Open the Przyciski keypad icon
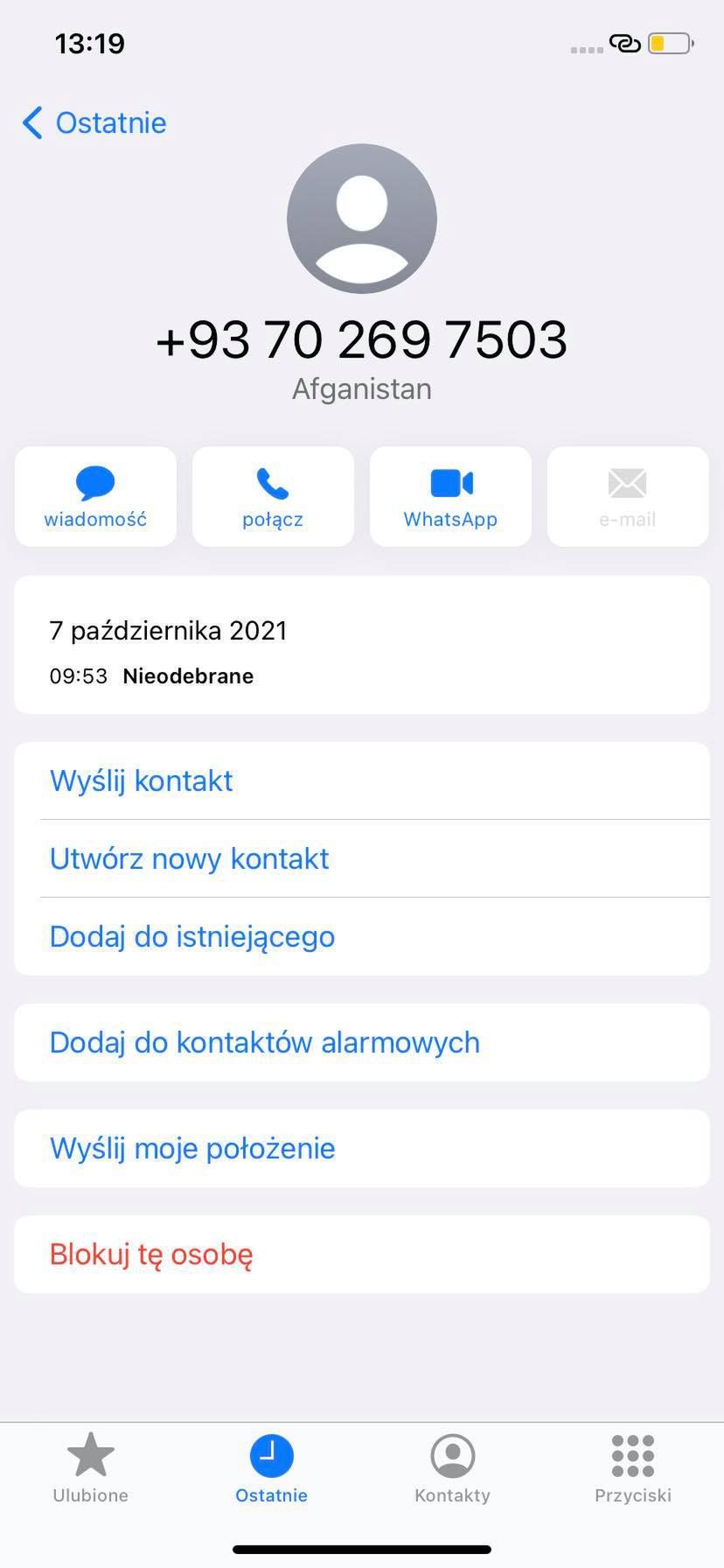724x1568 pixels. tap(632, 1455)
